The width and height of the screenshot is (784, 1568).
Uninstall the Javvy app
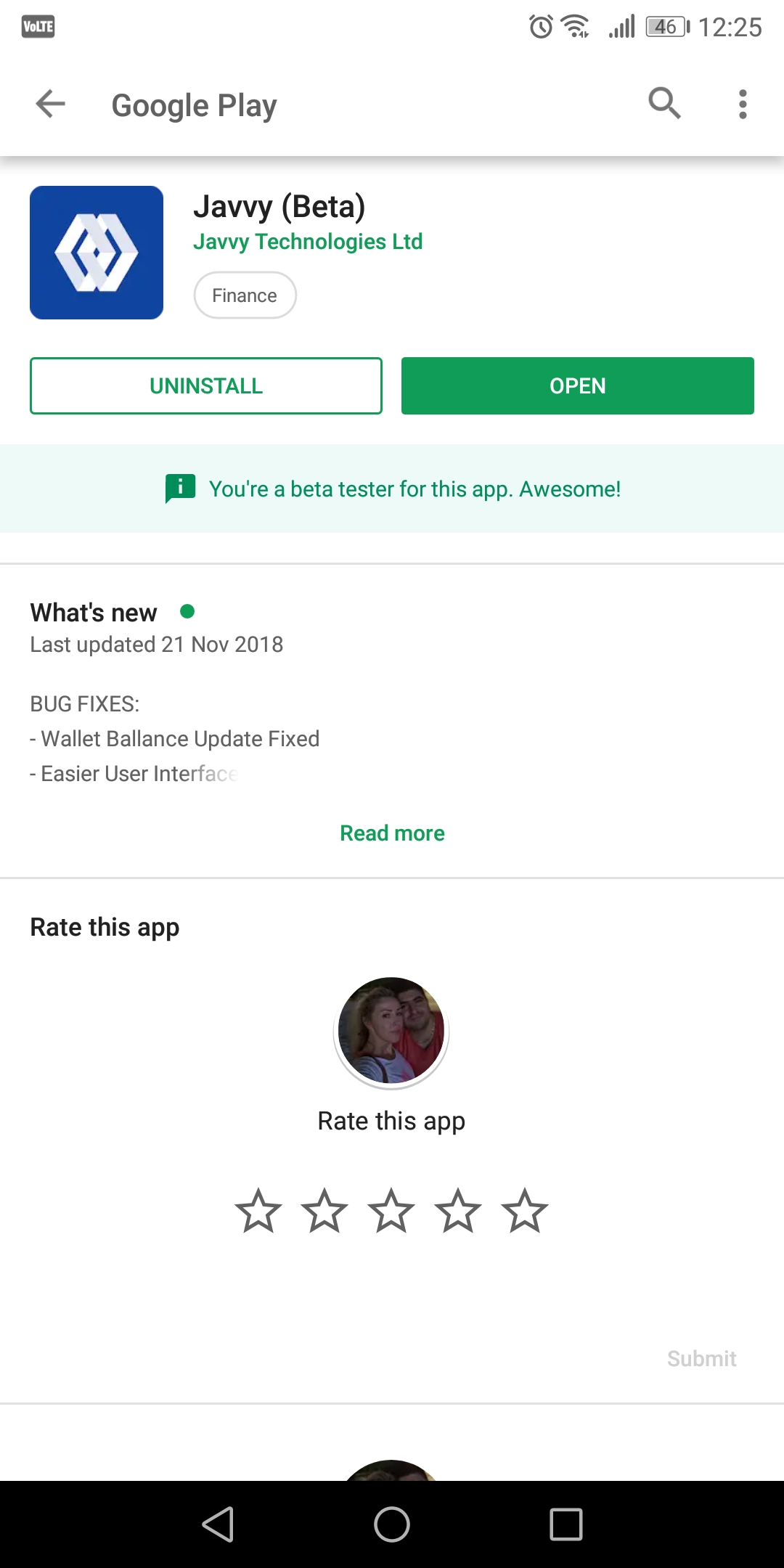(206, 385)
